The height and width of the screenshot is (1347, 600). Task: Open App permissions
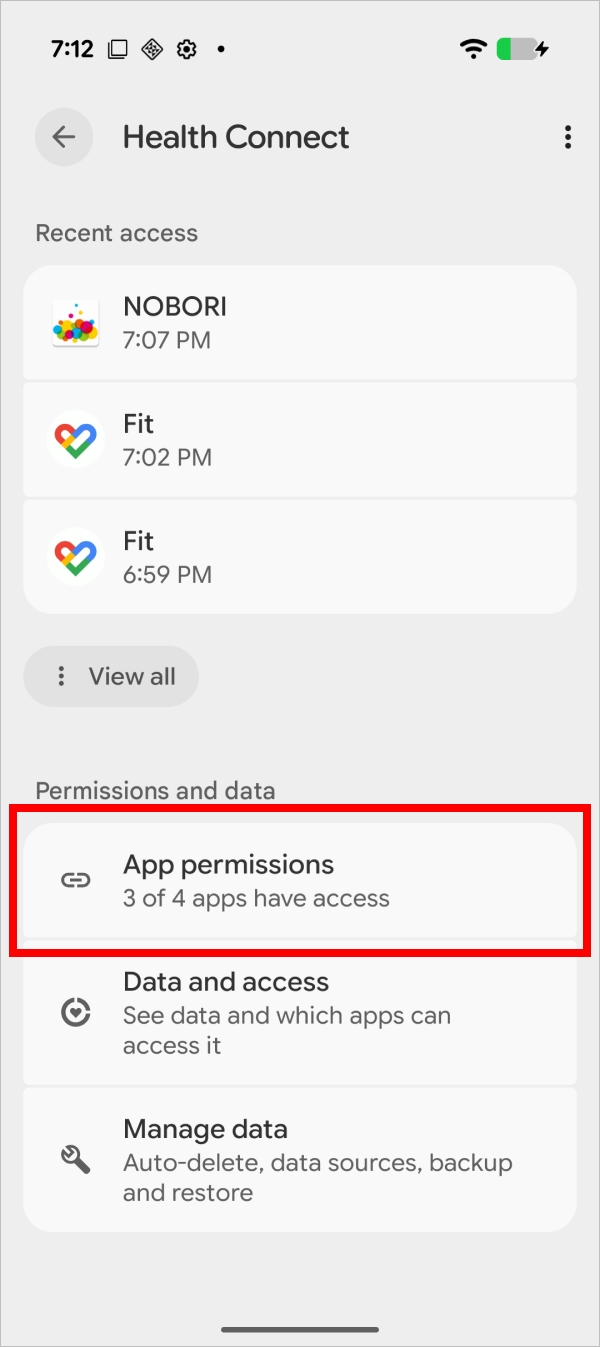[x=300, y=880]
